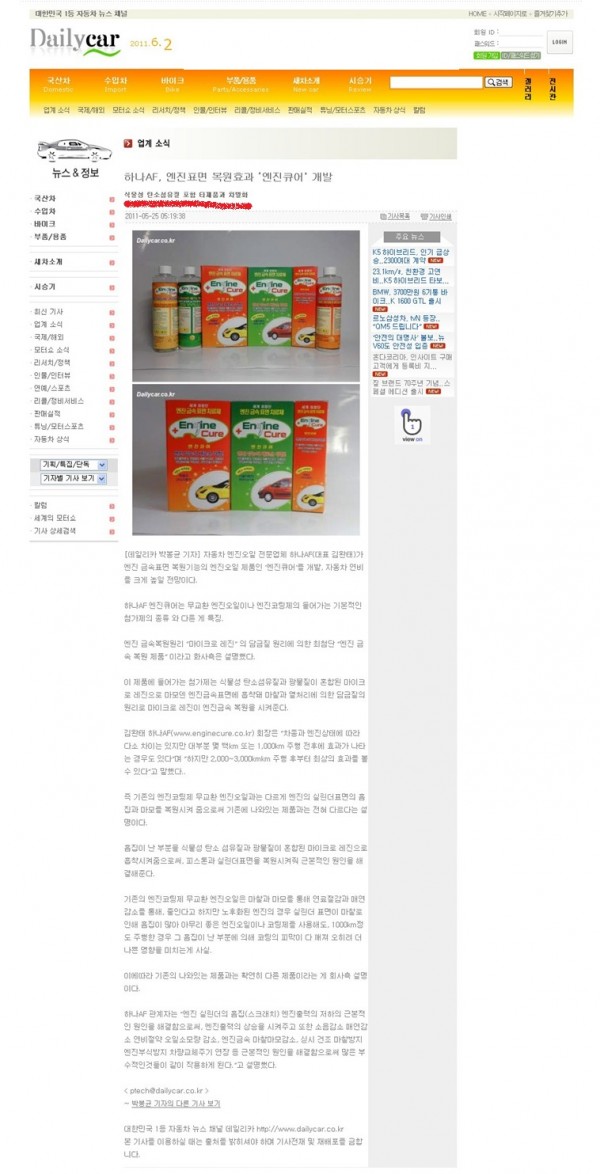600x1174 pixels.
Task: Open 박봉균 기자의 다른 기사 보기 link
Action: pos(174,1103)
